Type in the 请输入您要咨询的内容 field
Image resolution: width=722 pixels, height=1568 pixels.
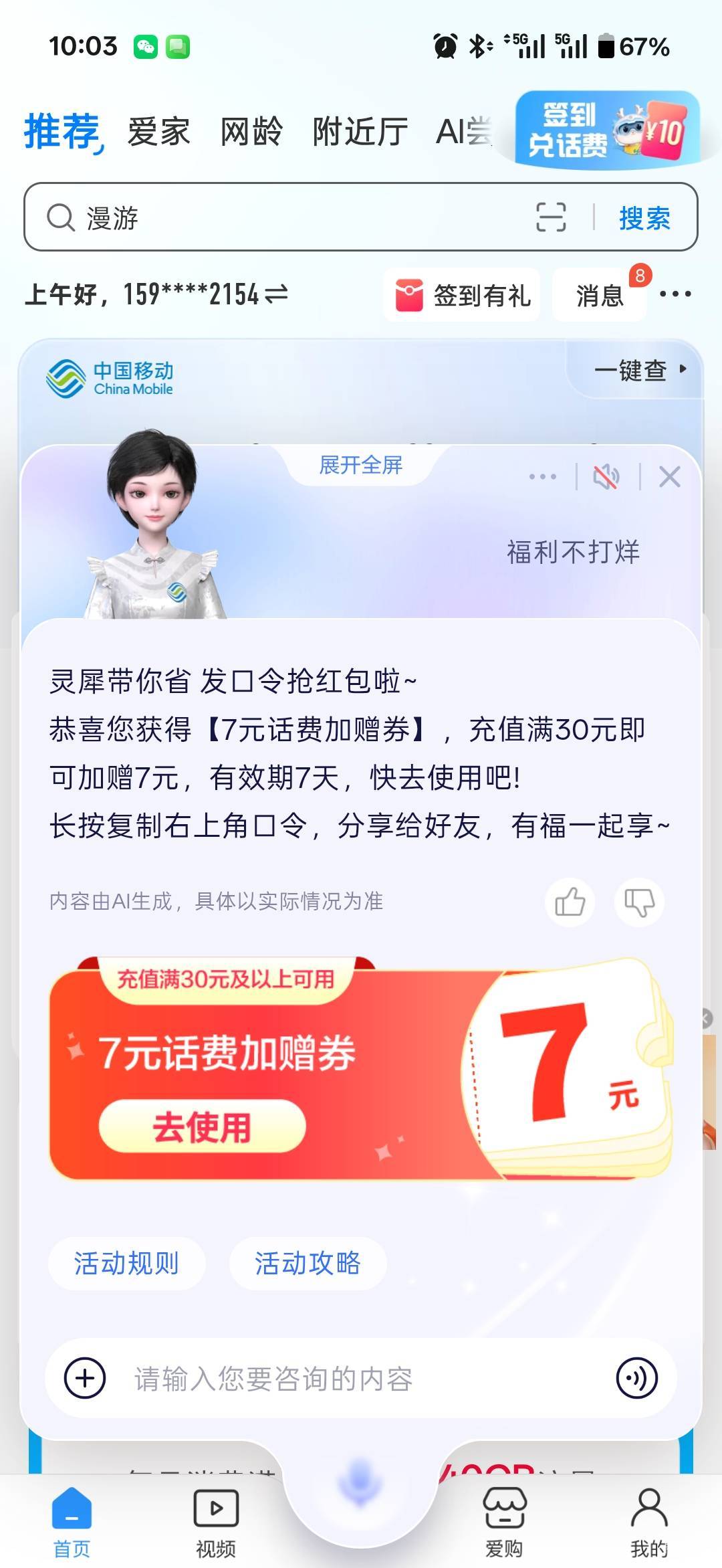tap(361, 1379)
